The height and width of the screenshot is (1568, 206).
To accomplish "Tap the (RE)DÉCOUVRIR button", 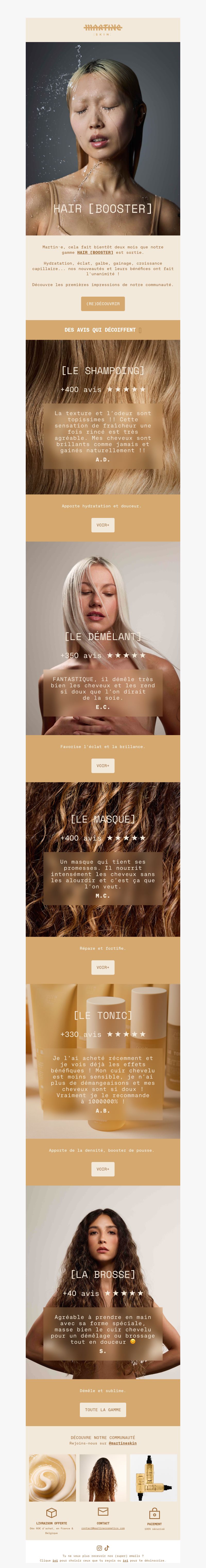I will click(103, 303).
